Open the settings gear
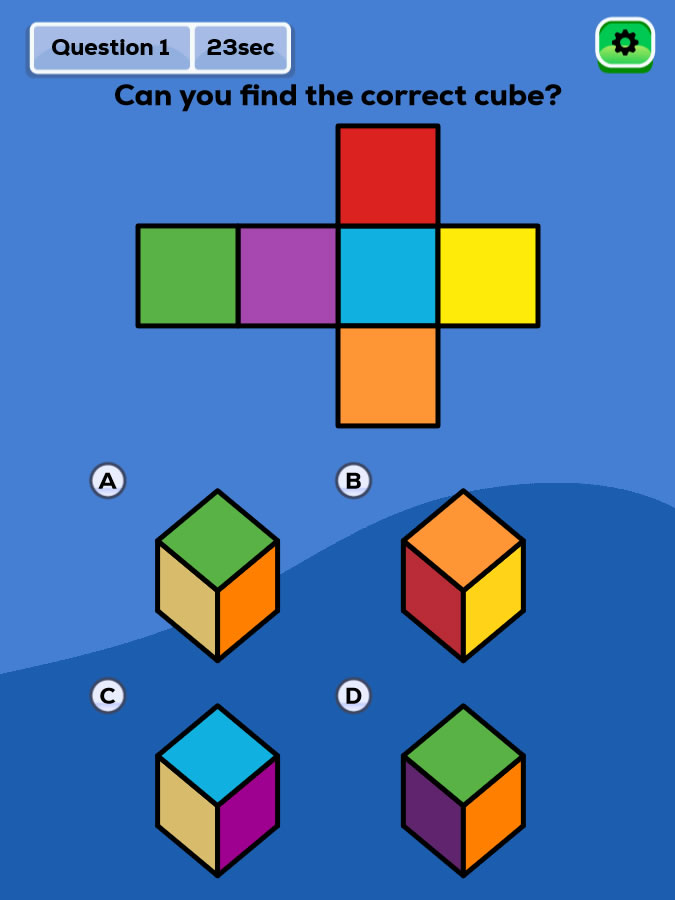The height and width of the screenshot is (900, 675). (x=624, y=43)
